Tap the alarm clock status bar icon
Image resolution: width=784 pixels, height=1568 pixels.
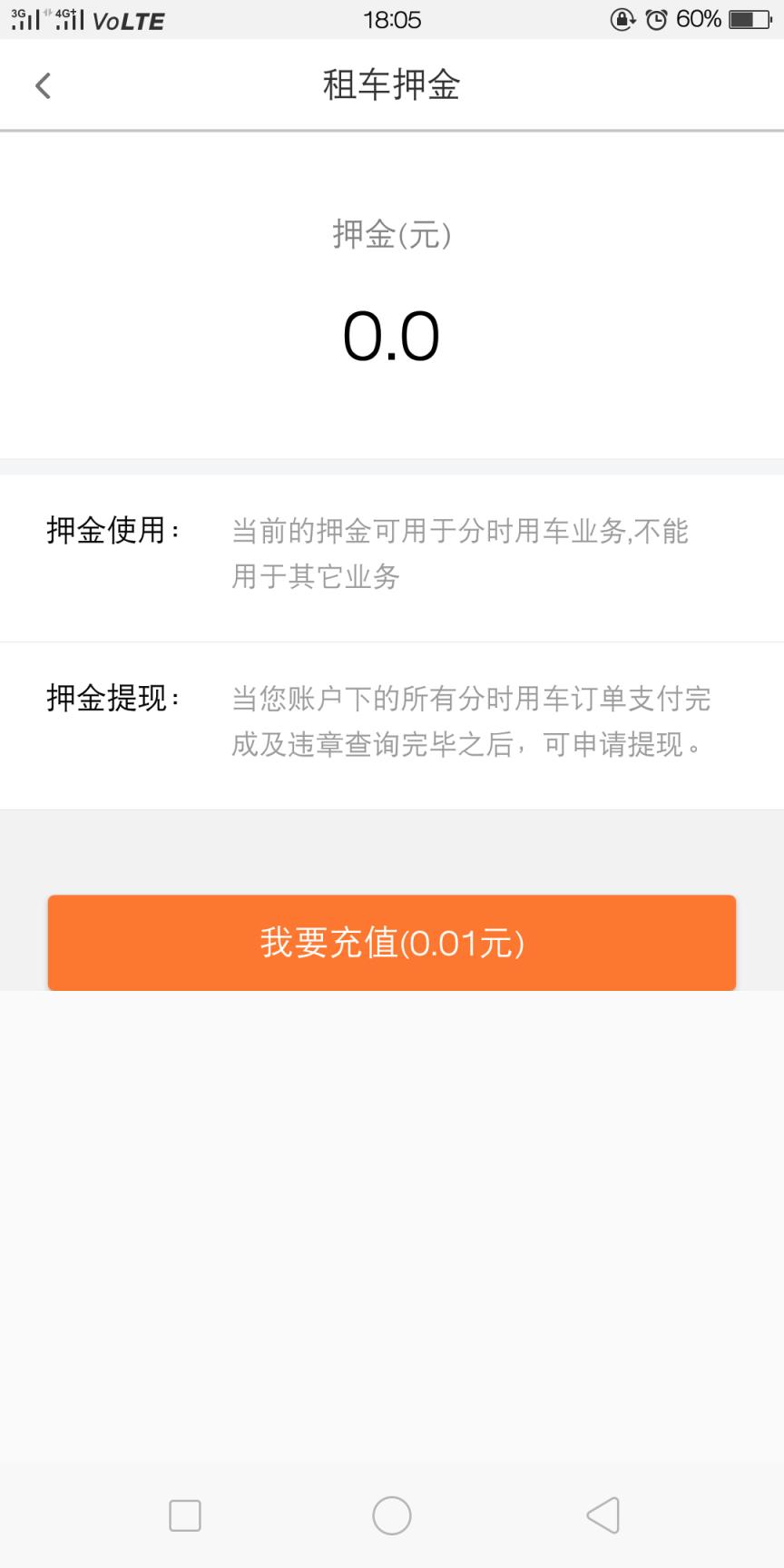[x=657, y=18]
